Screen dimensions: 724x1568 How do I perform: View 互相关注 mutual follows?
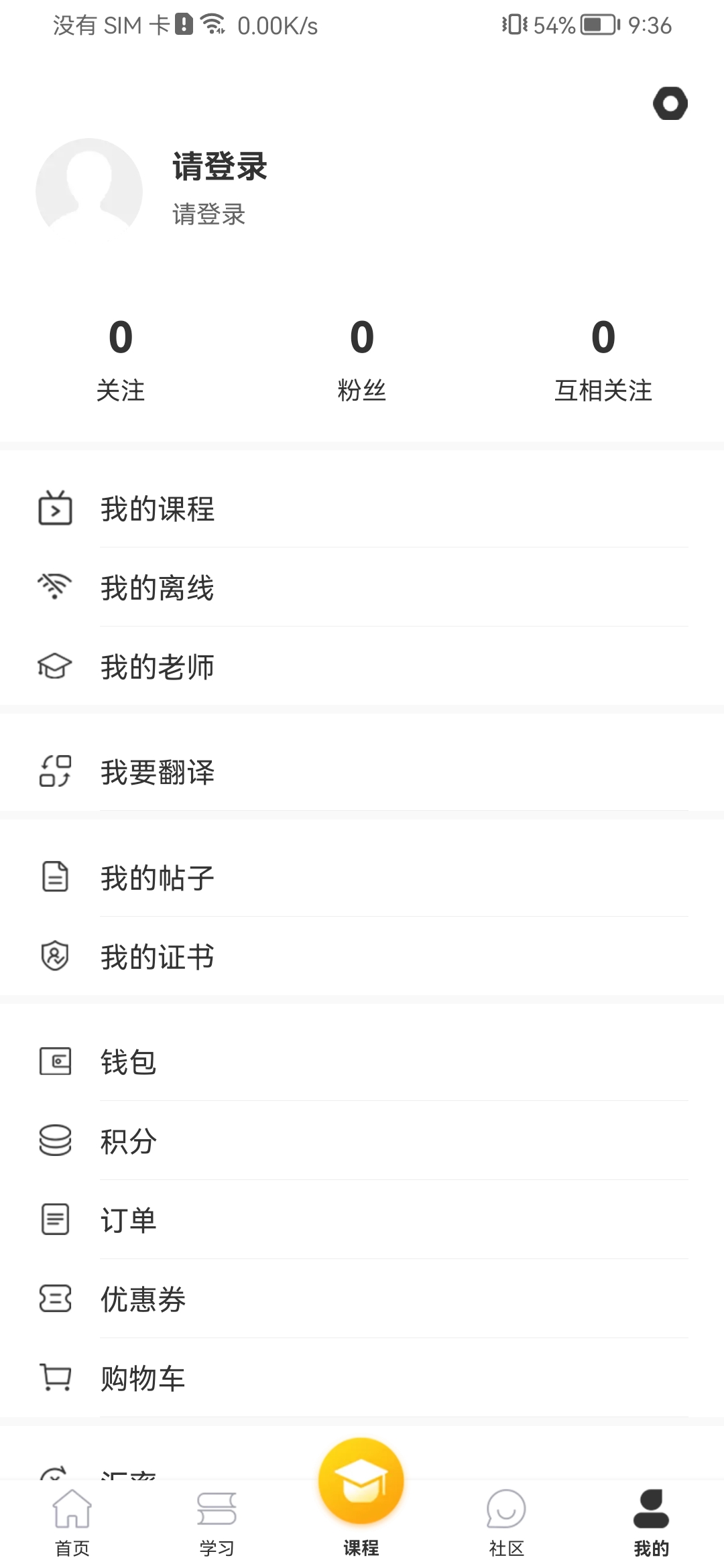pos(603,361)
